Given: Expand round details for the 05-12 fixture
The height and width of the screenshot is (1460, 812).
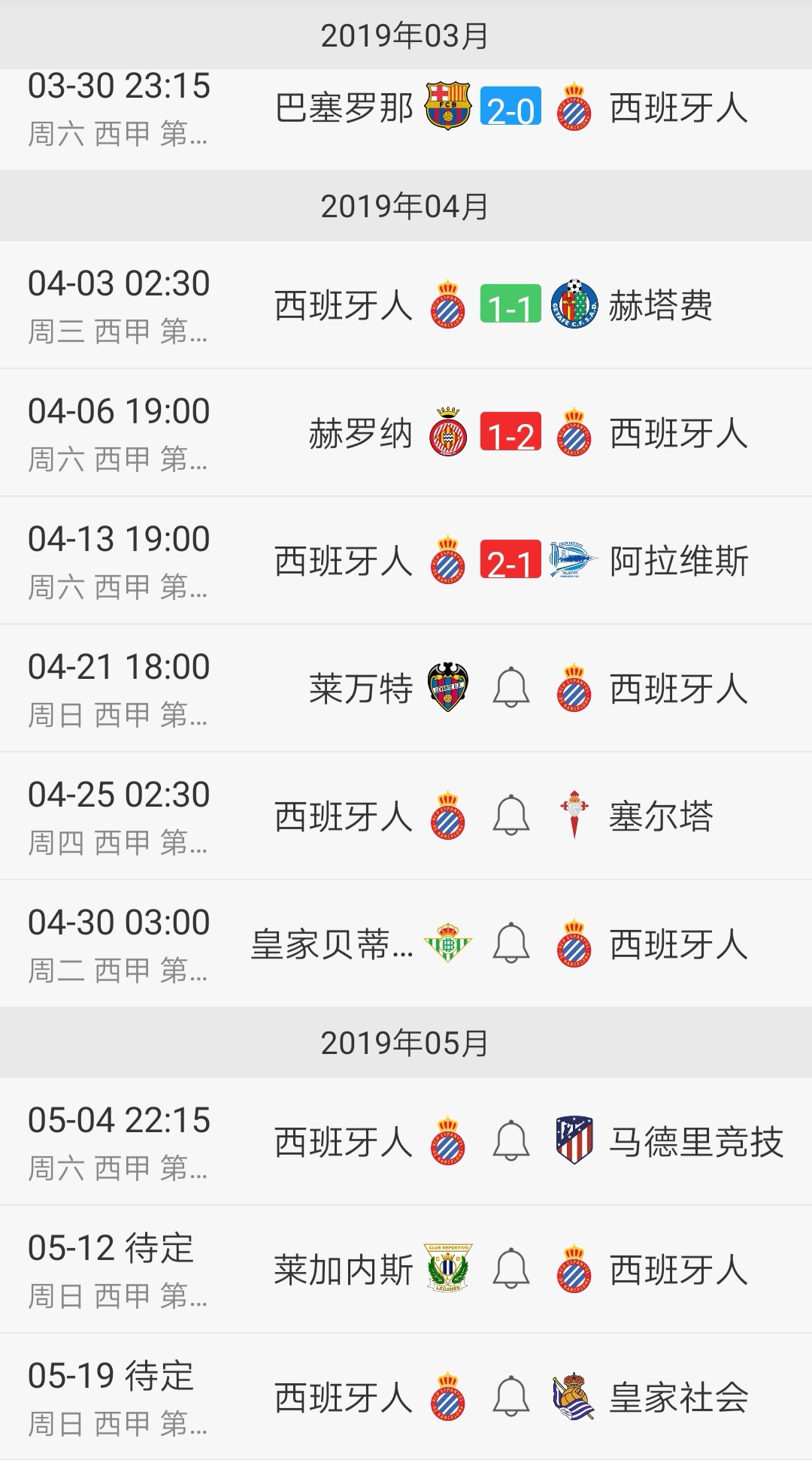Looking at the screenshot, I should pos(120,1293).
